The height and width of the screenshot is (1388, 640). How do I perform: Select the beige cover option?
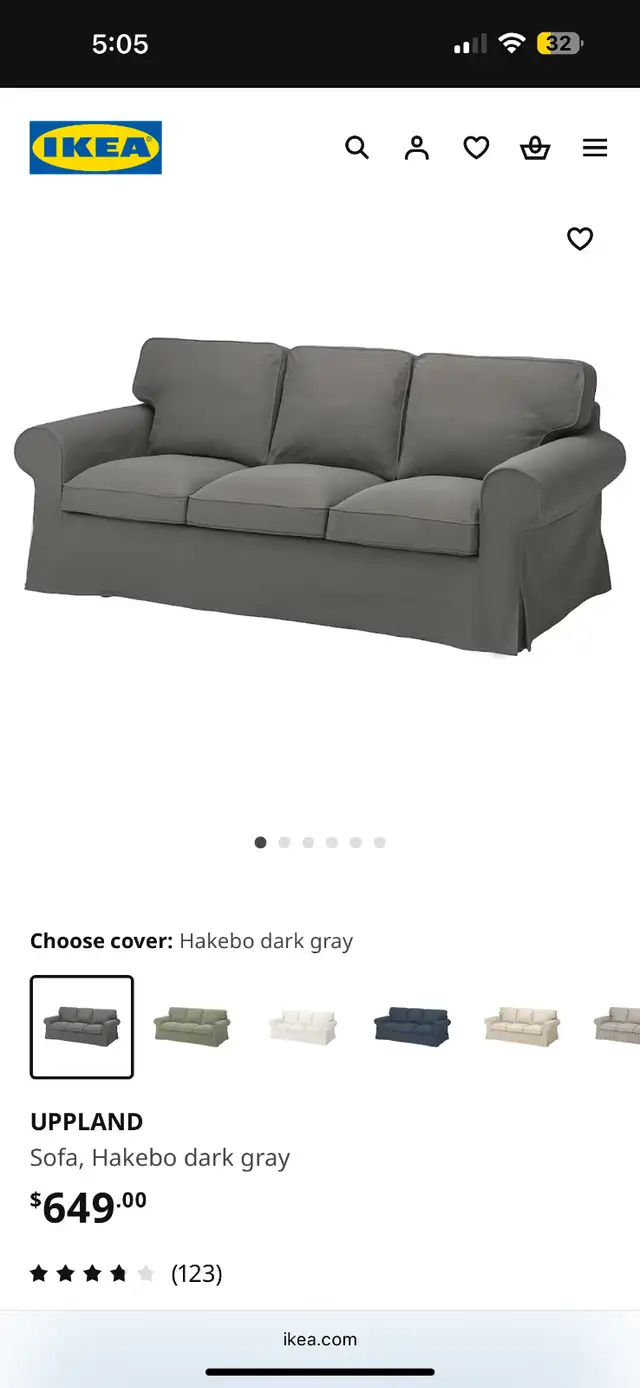[522, 1027]
